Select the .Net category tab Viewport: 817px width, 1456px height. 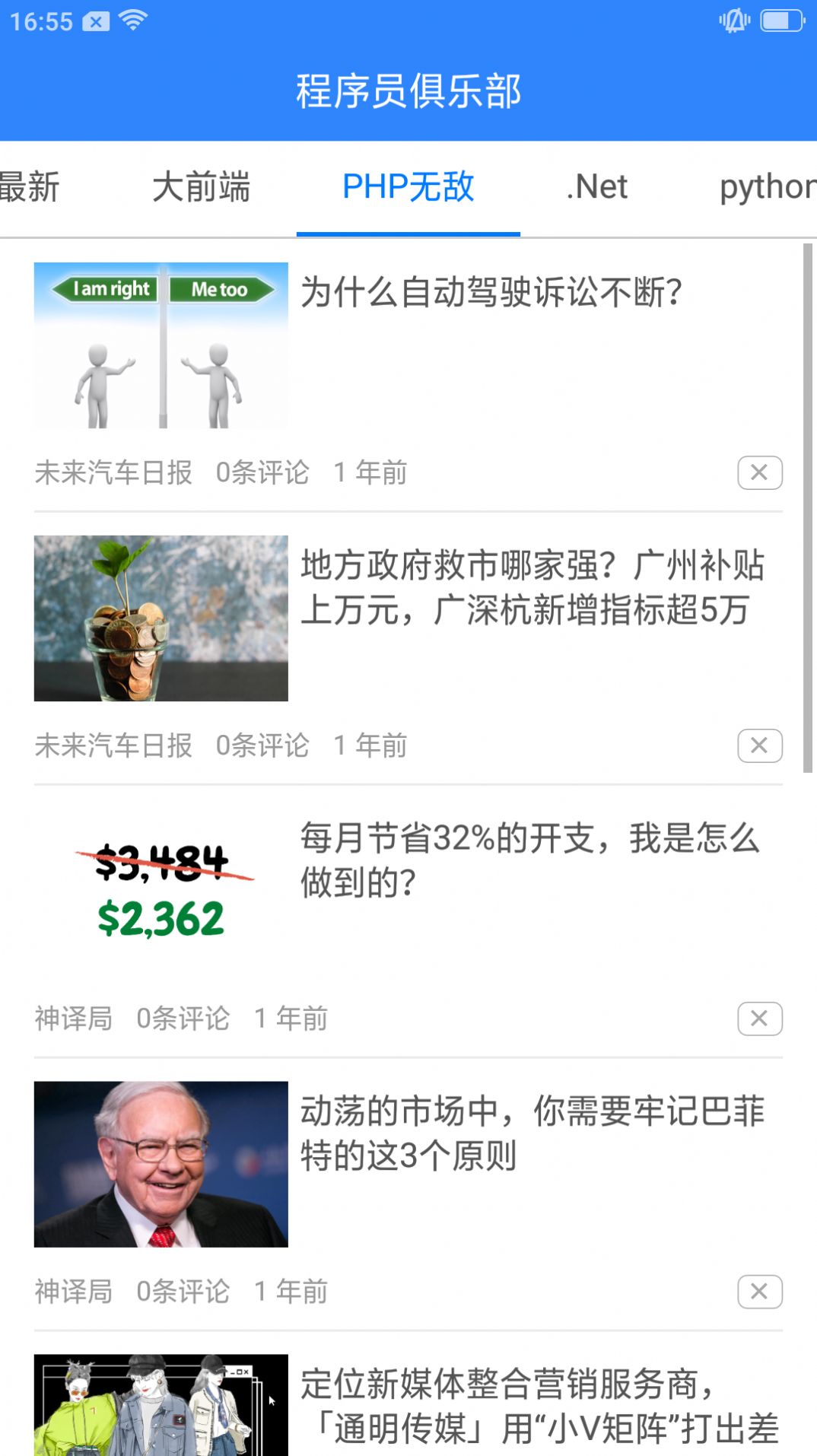tap(596, 188)
